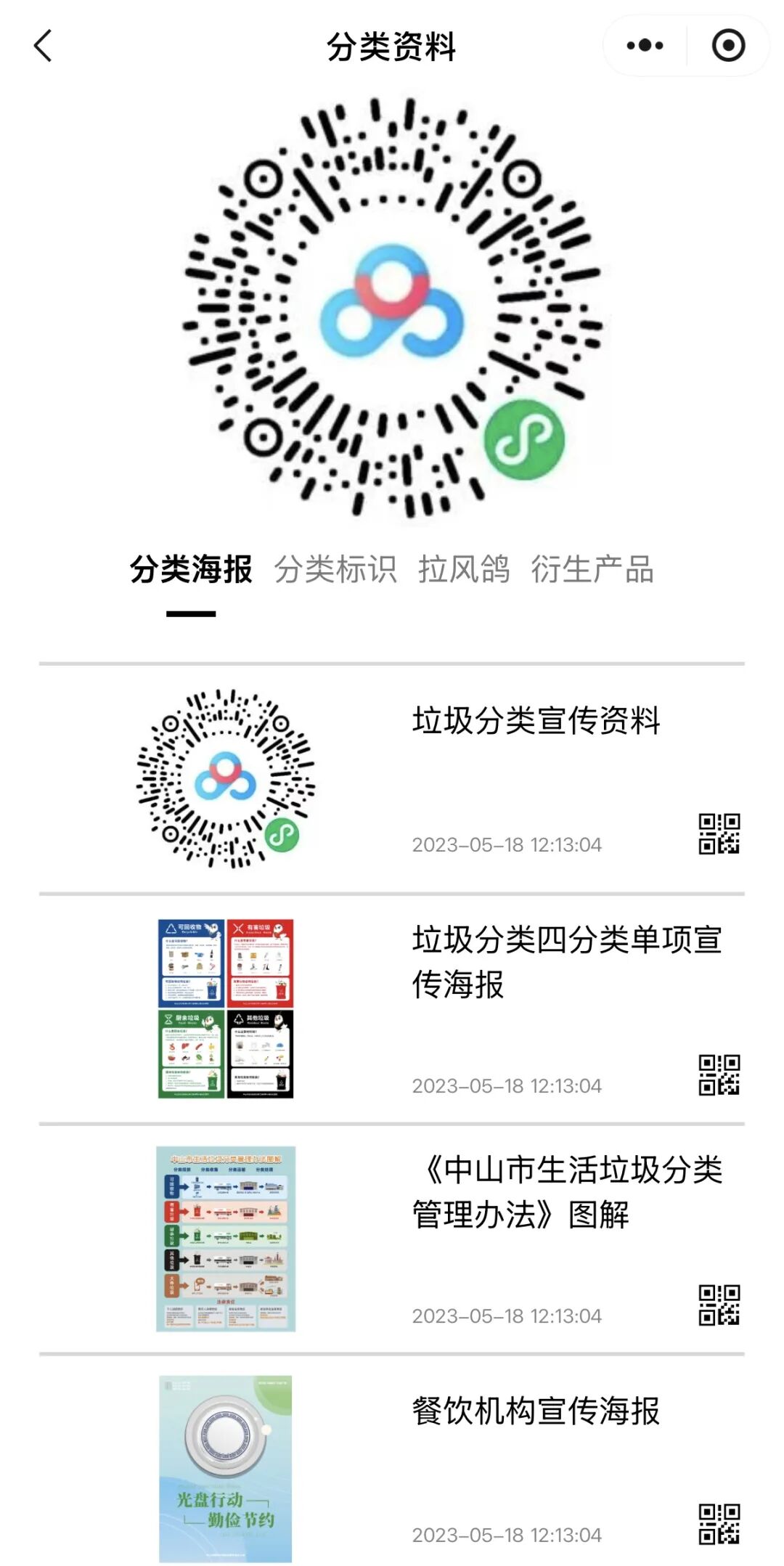Go back using the top-left arrow
Screen dimensions: 784x1566
44,46
